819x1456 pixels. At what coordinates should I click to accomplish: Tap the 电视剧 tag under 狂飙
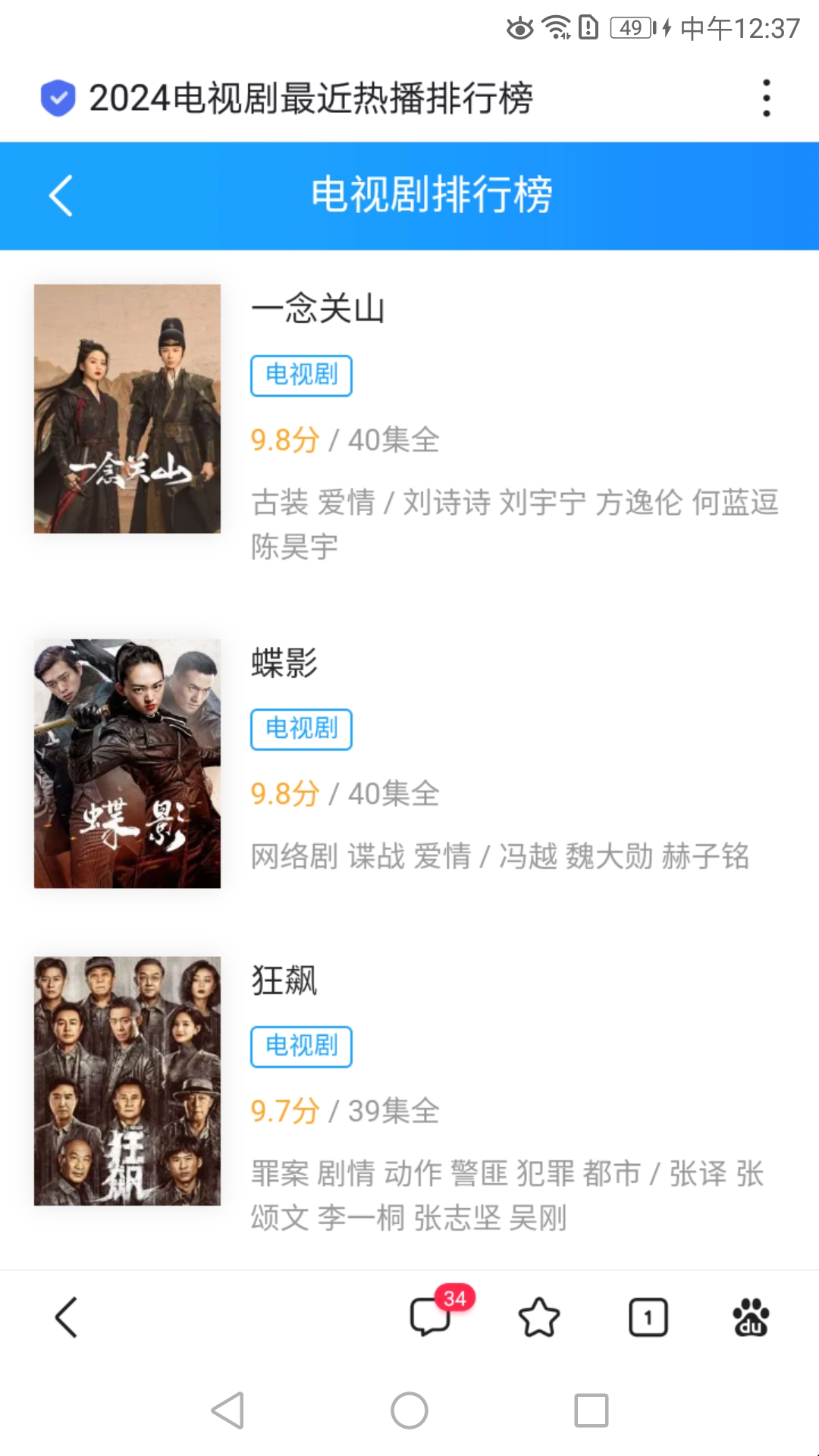[301, 1046]
